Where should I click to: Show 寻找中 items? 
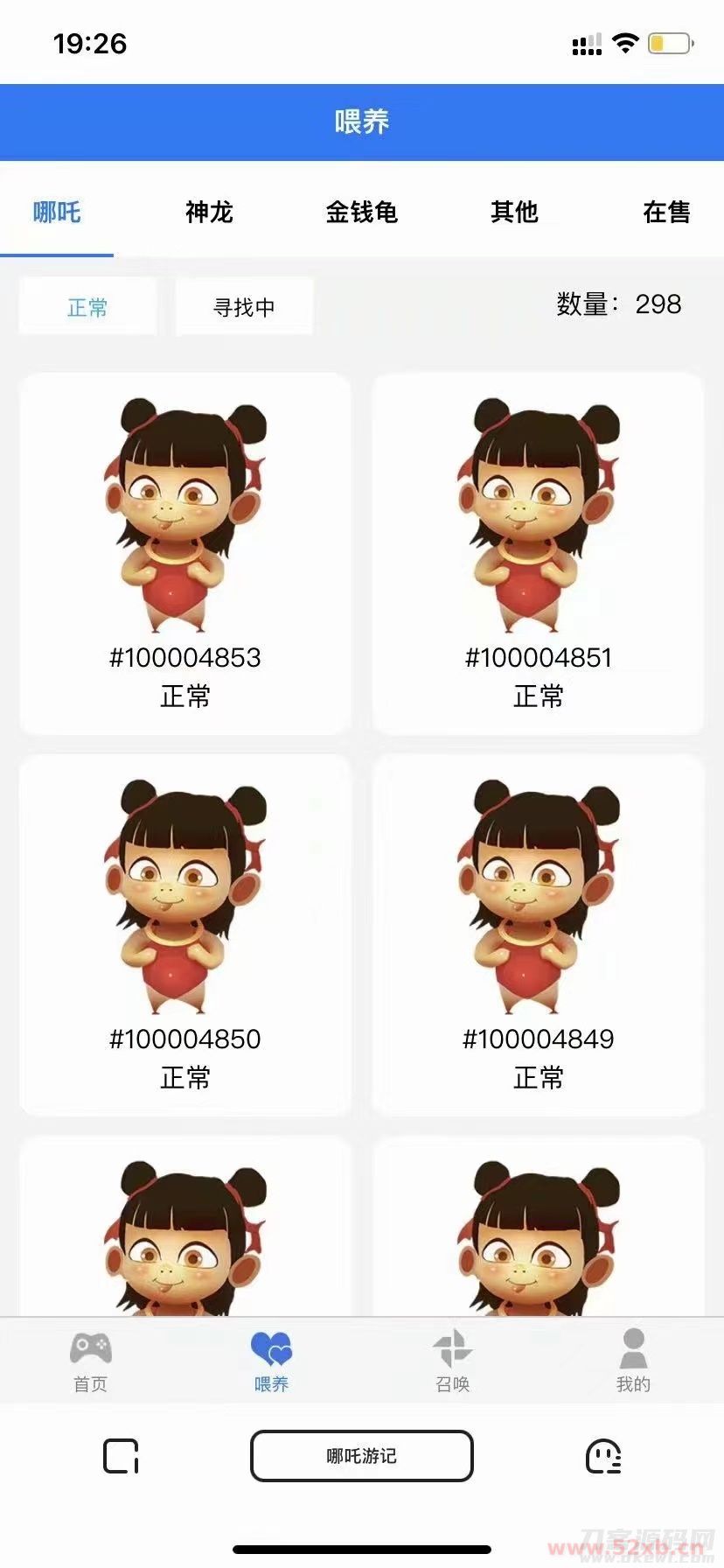point(244,307)
